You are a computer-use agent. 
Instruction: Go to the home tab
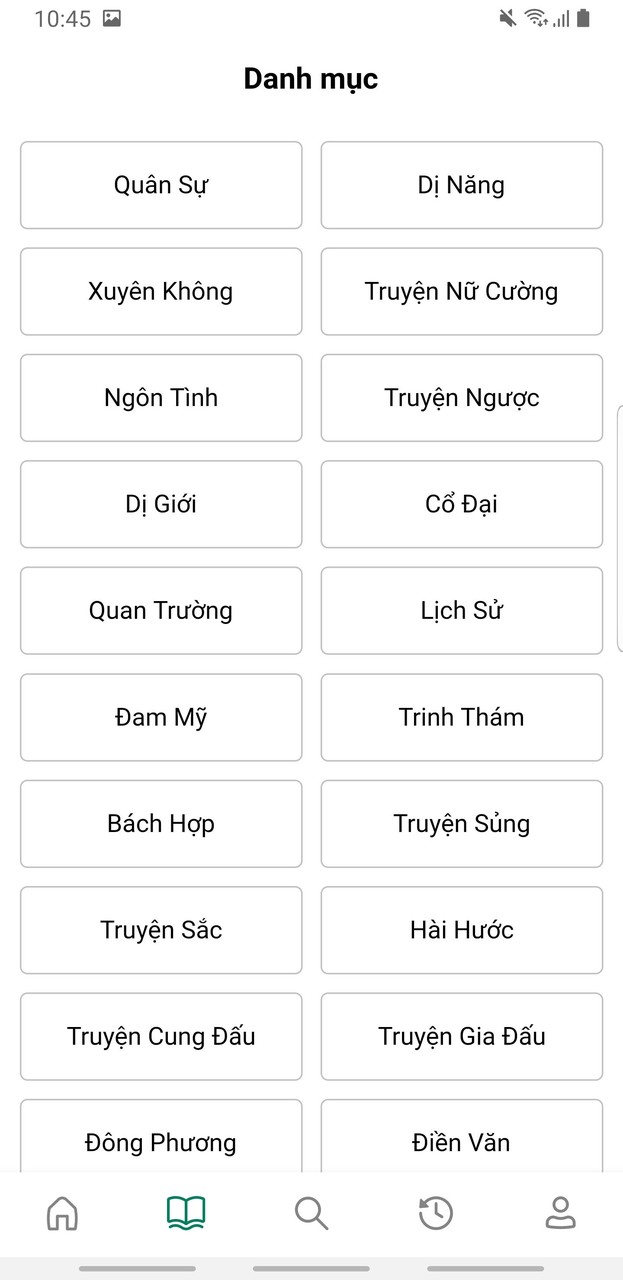[x=62, y=1213]
